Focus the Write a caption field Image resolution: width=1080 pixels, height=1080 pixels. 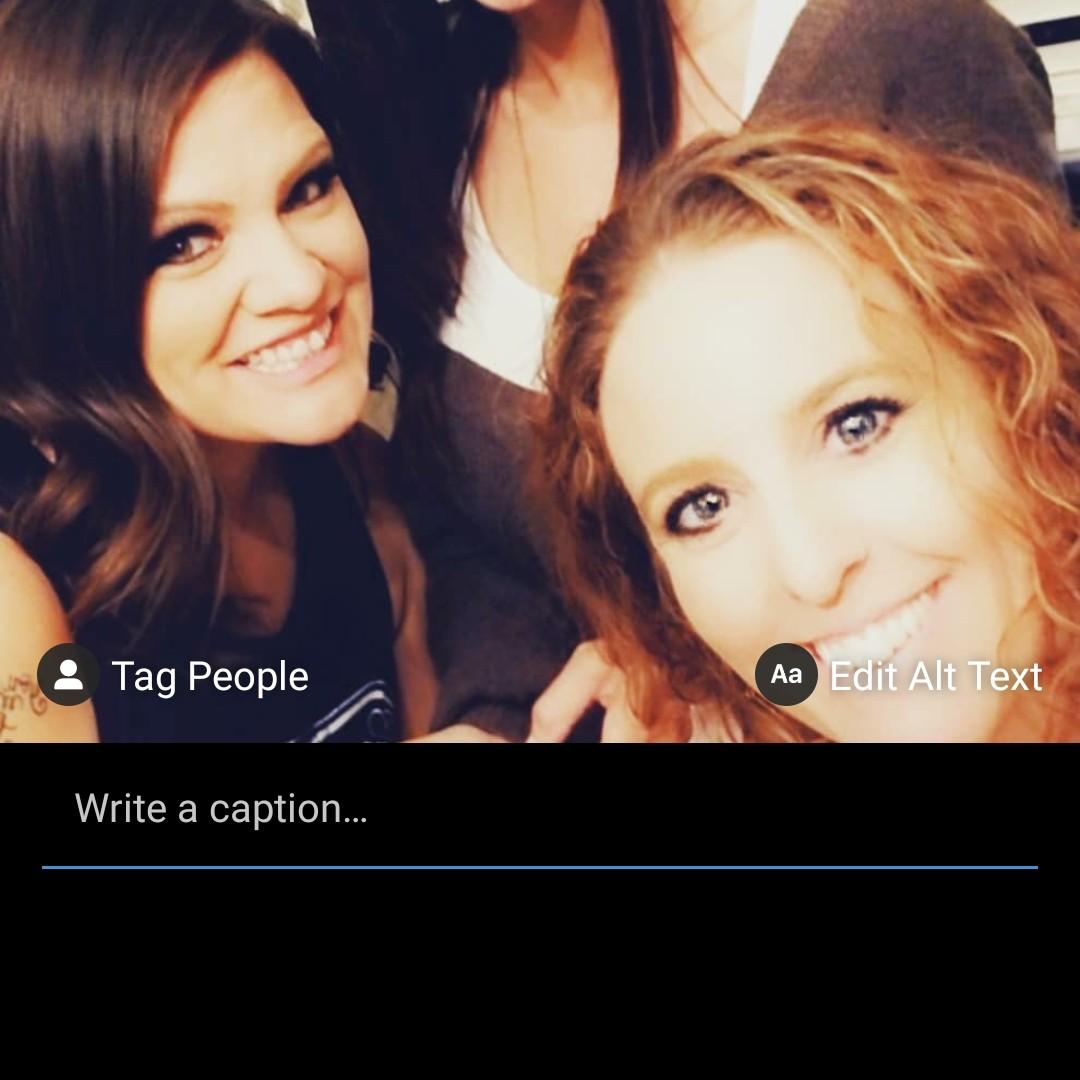(540, 808)
